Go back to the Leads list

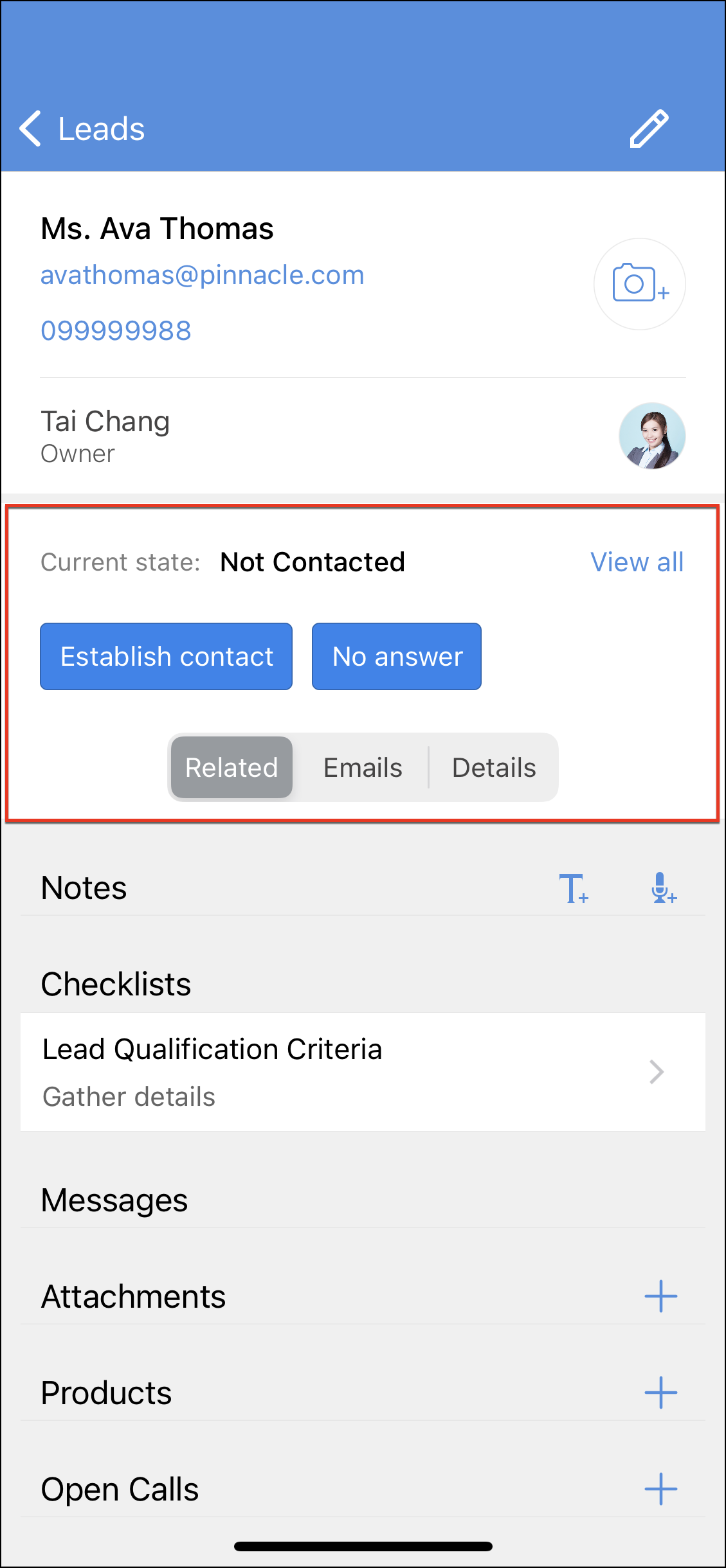point(82,129)
